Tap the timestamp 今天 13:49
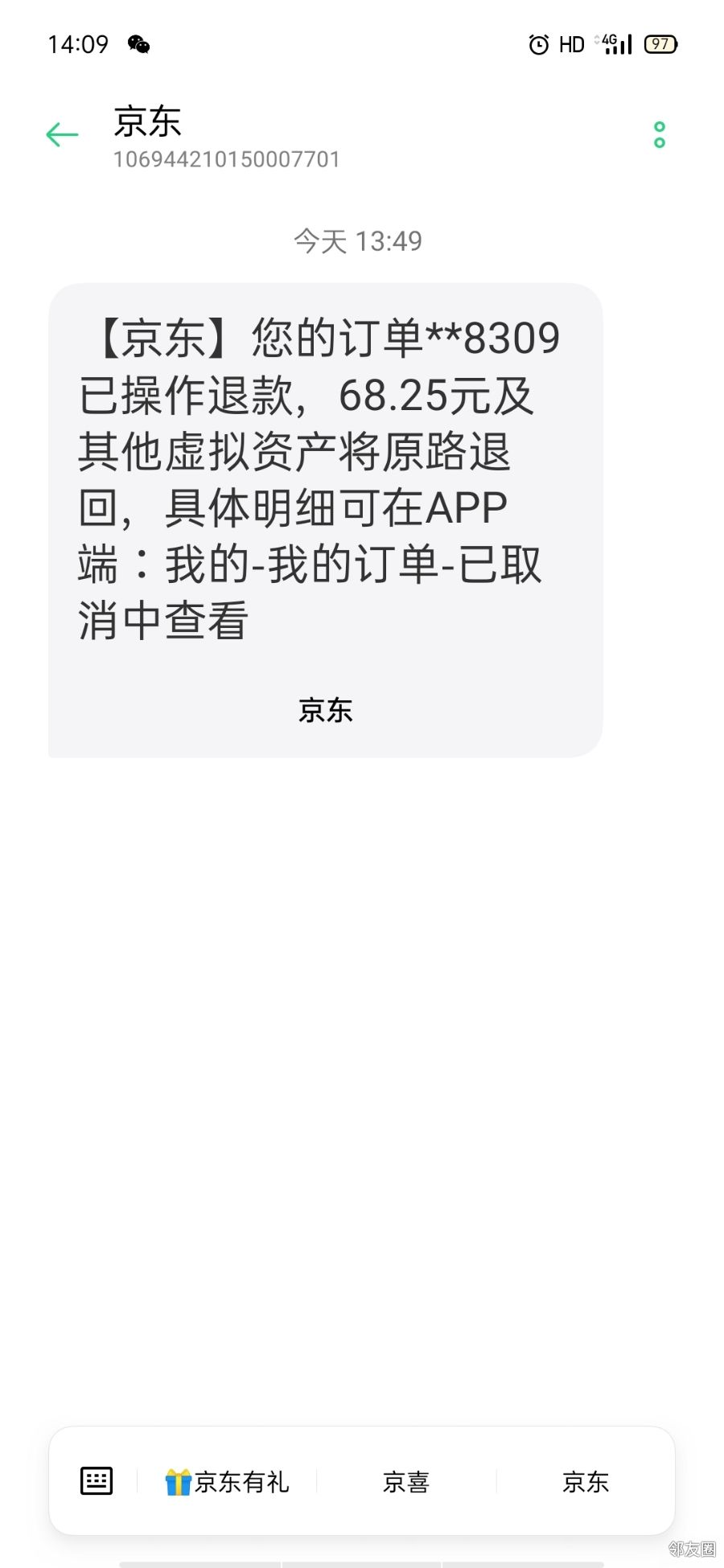This screenshot has height=1568, width=724. pos(356,240)
